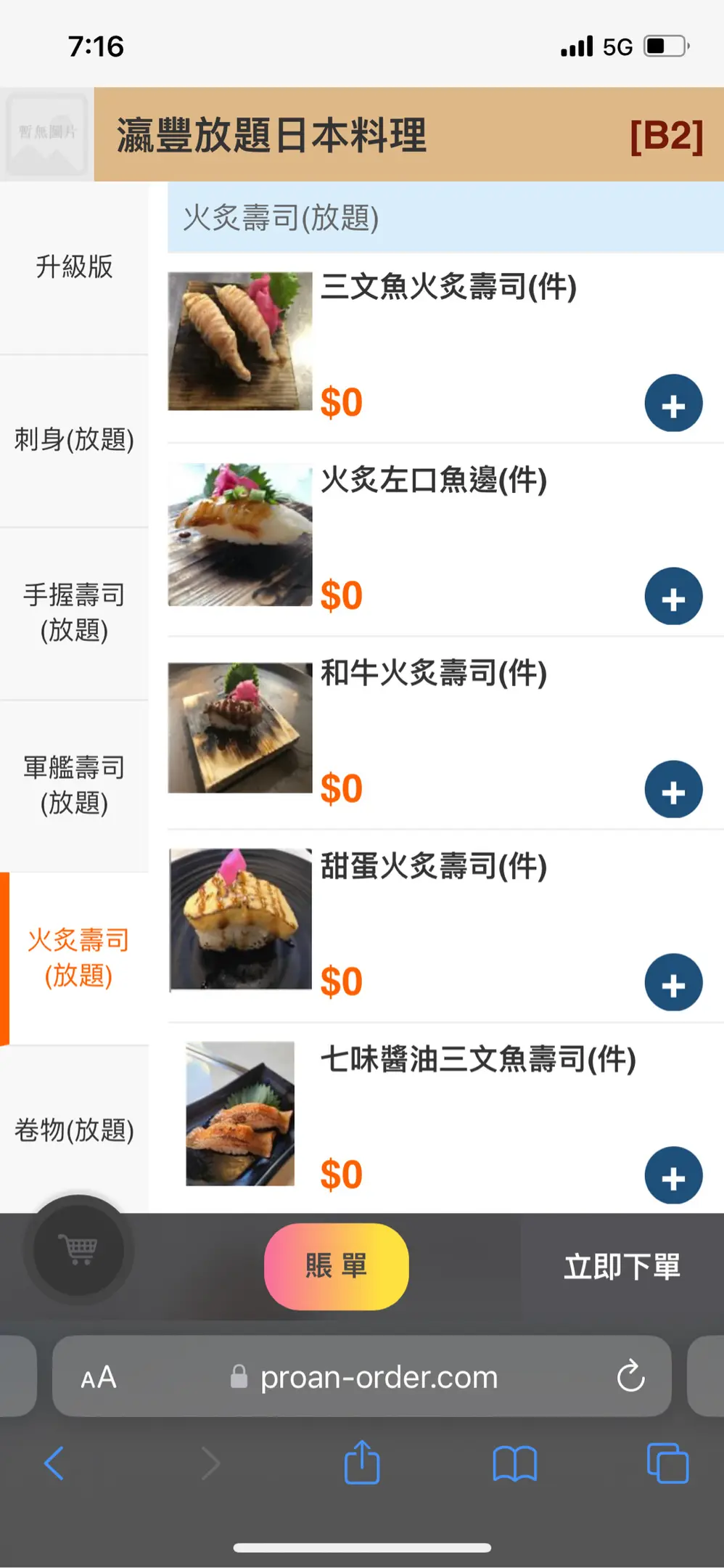Screen dimensions: 724x1568
Task: Add 甜蛋火炙壽司(件) to the order
Action: 673,983
